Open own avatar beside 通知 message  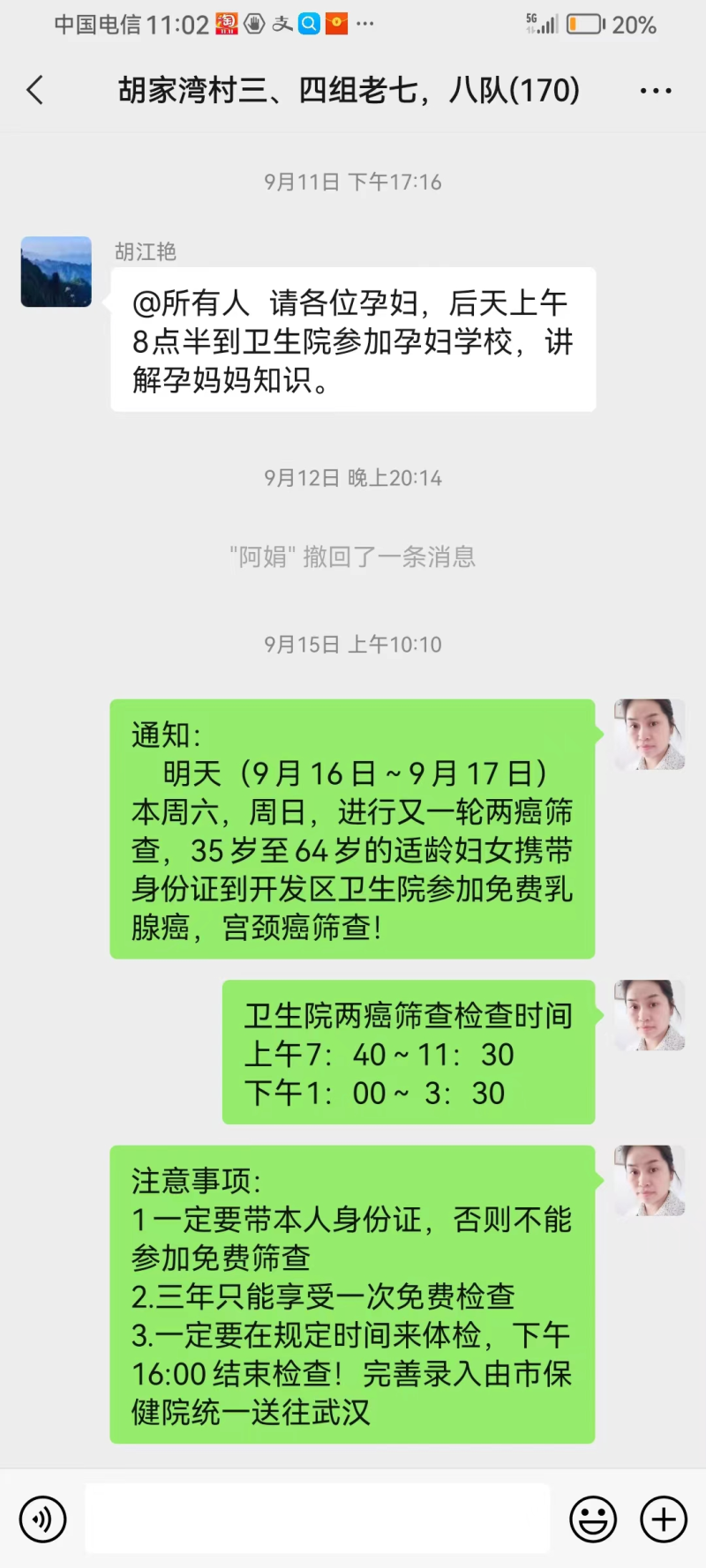coord(650,735)
